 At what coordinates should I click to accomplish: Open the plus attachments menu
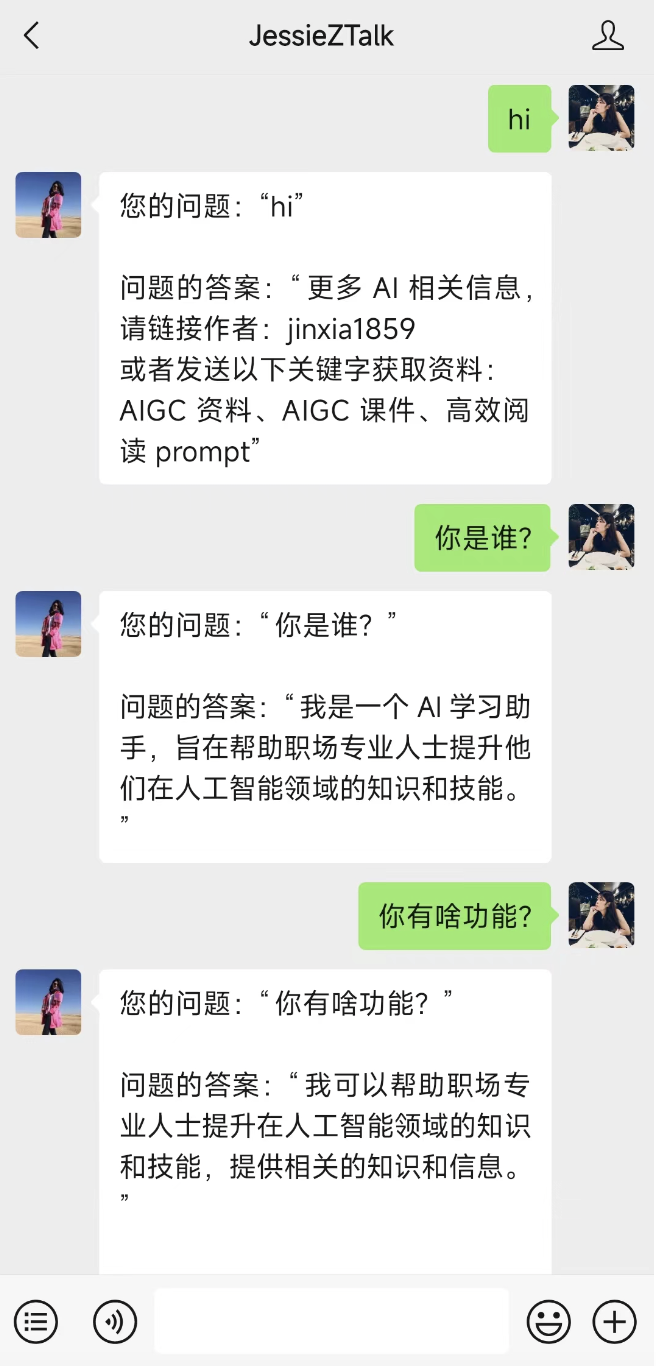click(614, 1322)
